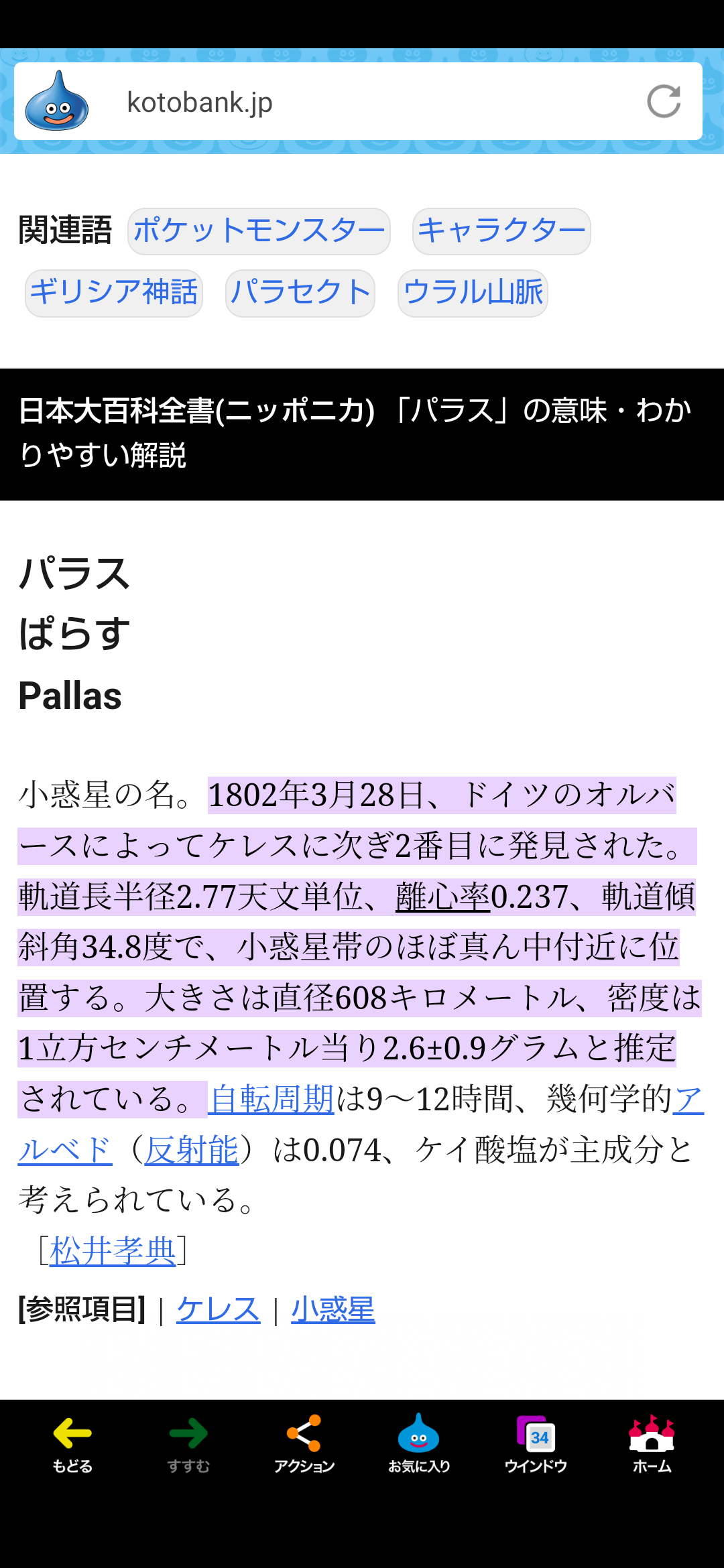724x1568 pixels.
Task: Open related term キャラクター
Action: click(x=501, y=231)
